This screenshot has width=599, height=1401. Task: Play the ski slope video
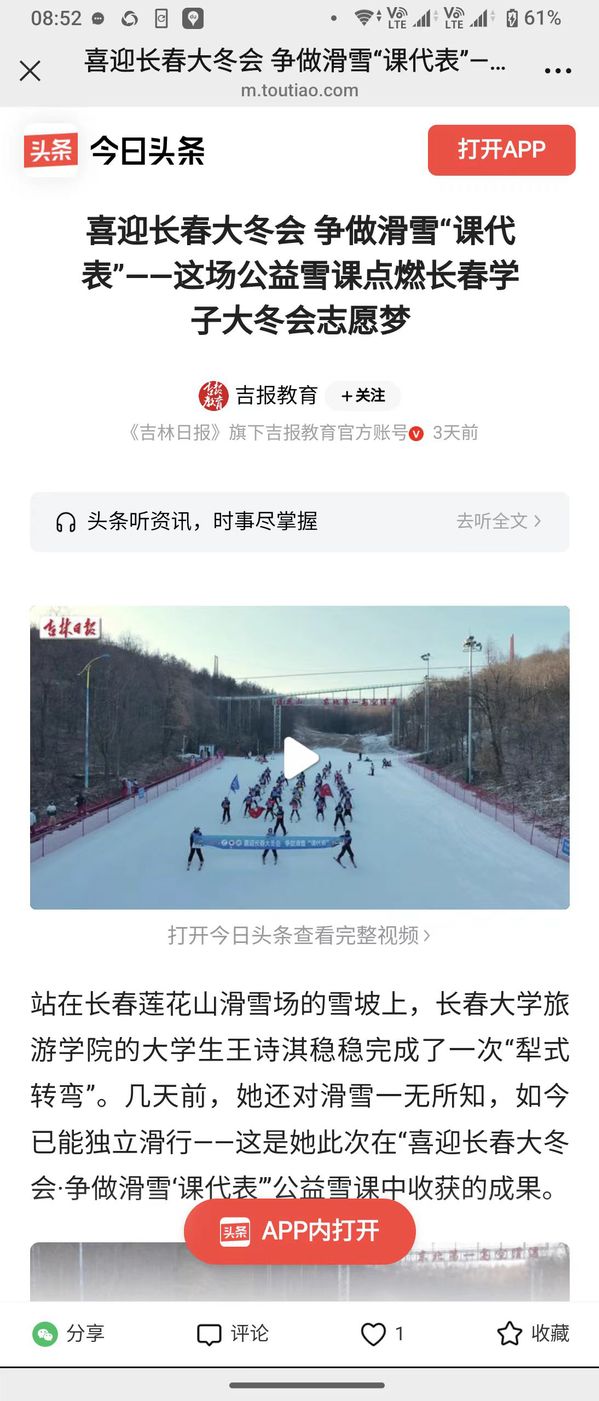point(300,758)
